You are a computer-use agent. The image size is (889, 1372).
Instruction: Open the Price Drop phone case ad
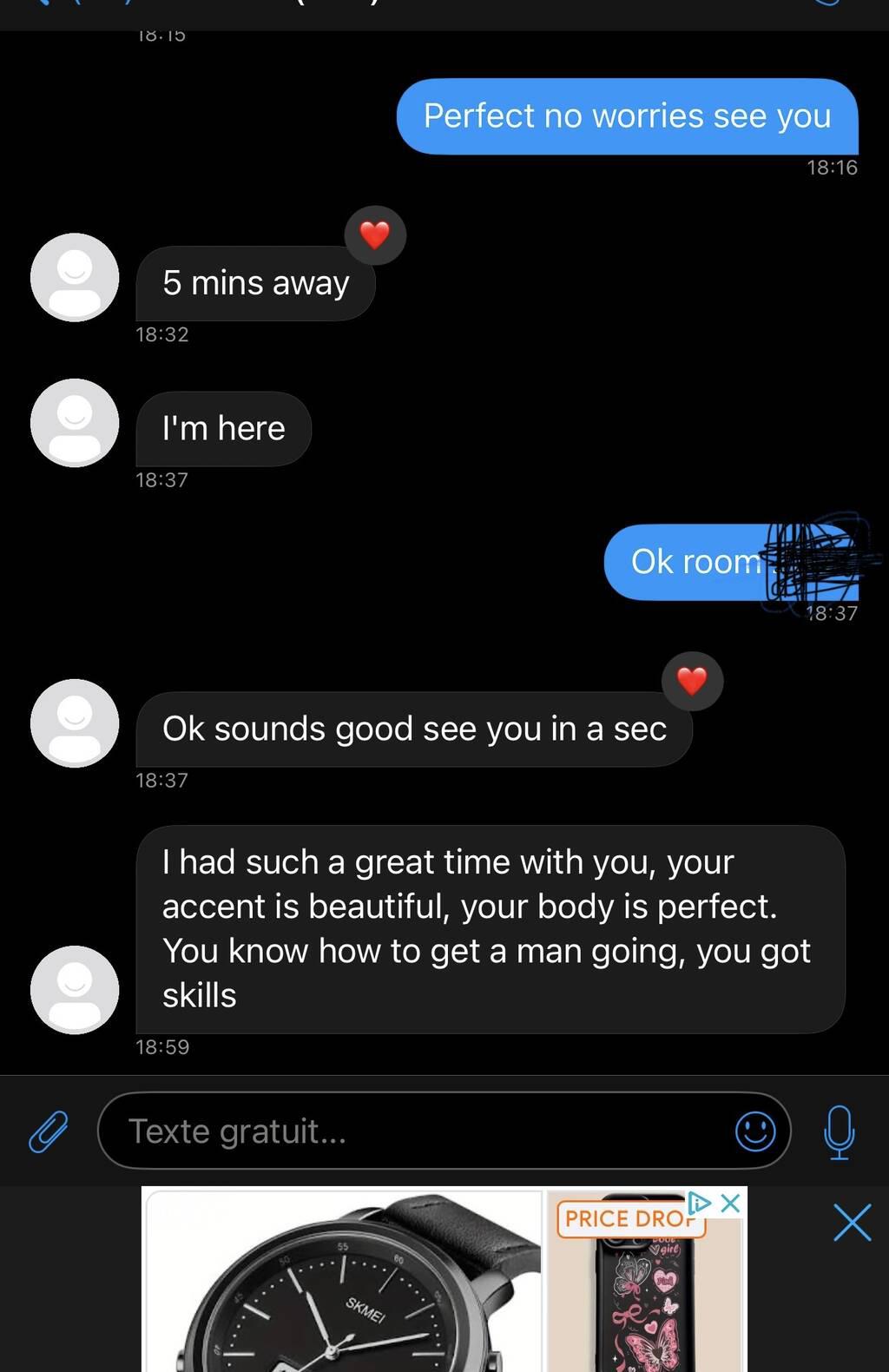(644, 1294)
